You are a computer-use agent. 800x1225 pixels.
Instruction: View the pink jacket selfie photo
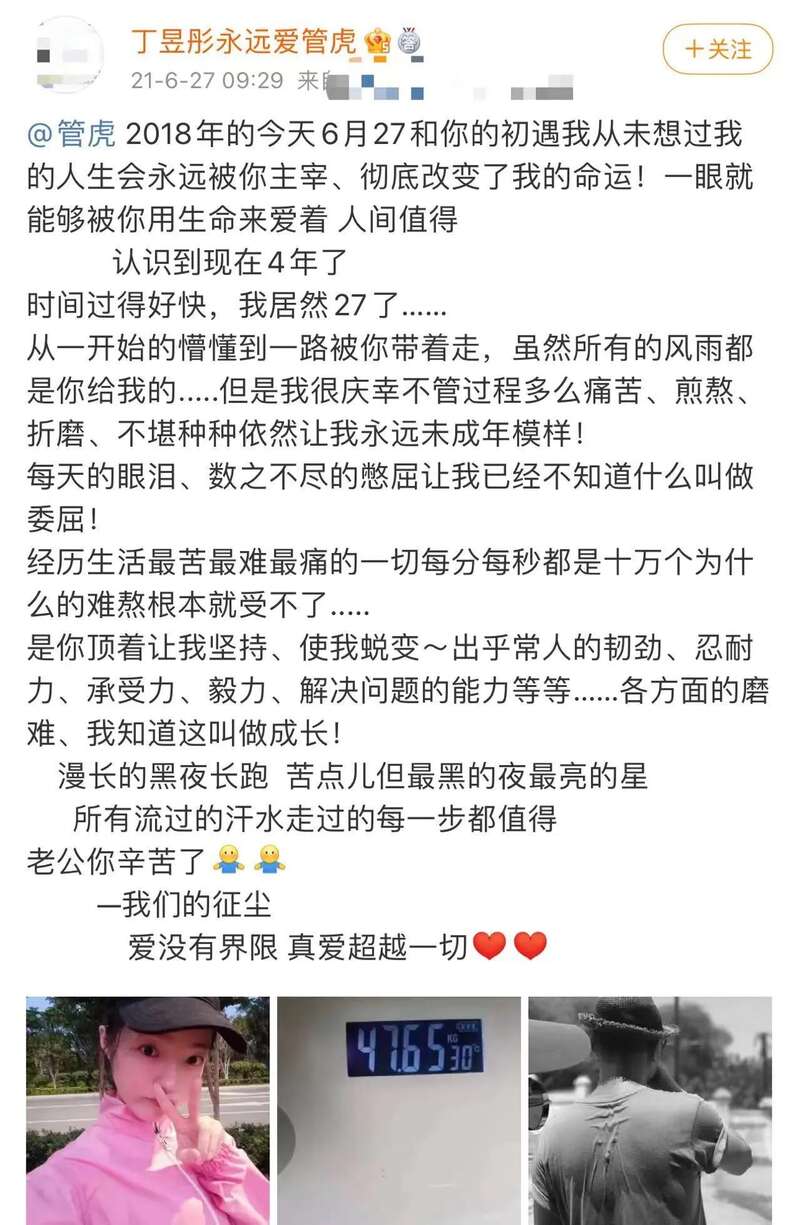(148, 1110)
